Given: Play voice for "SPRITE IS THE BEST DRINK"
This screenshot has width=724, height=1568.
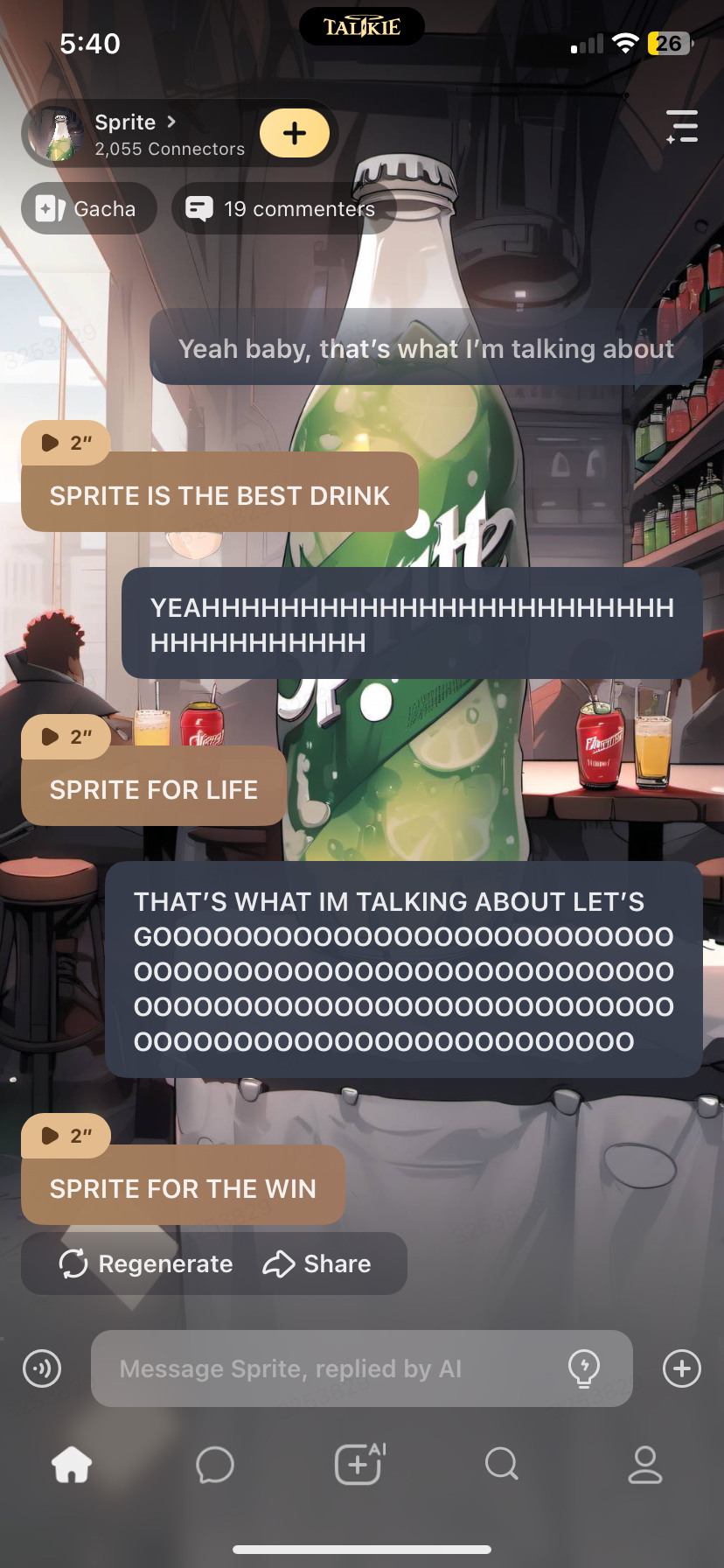Looking at the screenshot, I should (66, 443).
